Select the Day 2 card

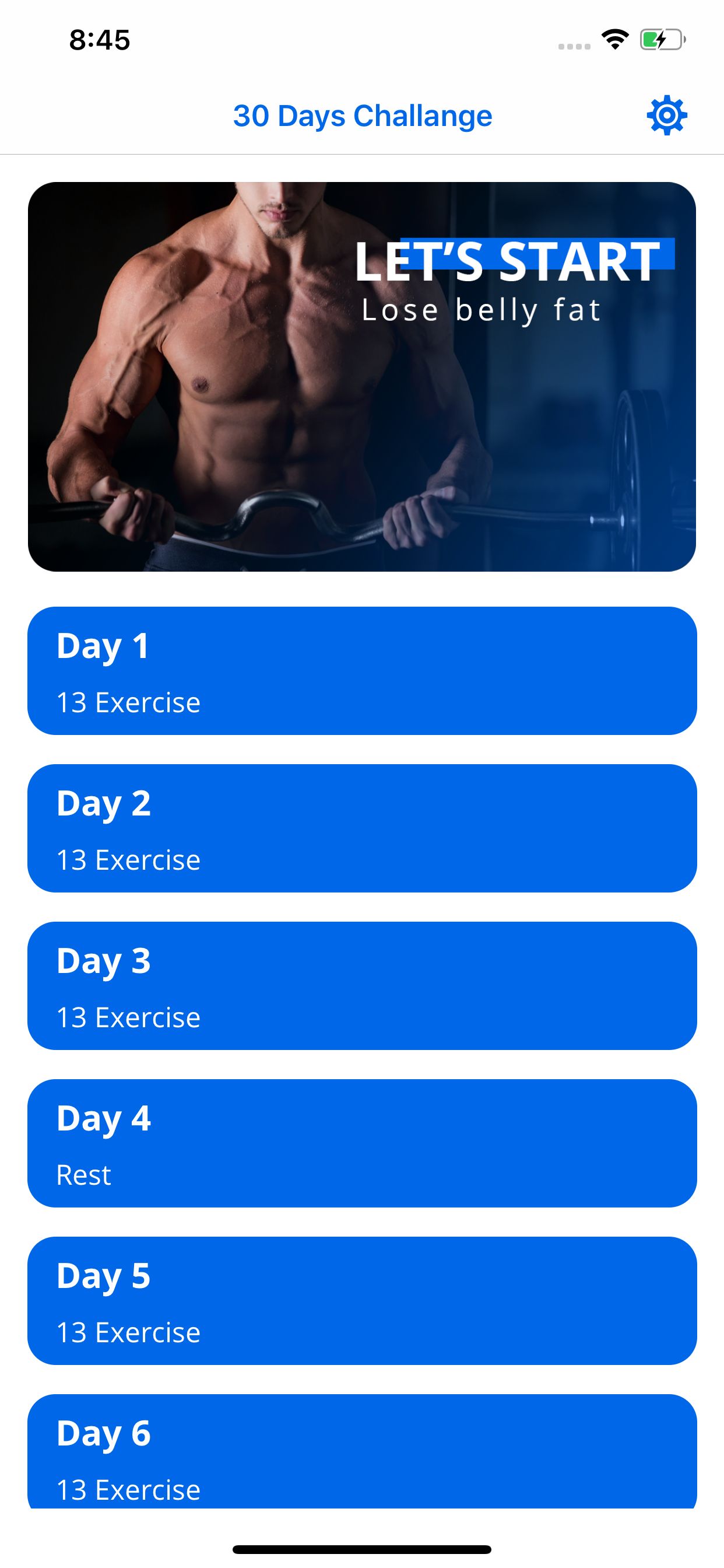pyautogui.click(x=361, y=828)
